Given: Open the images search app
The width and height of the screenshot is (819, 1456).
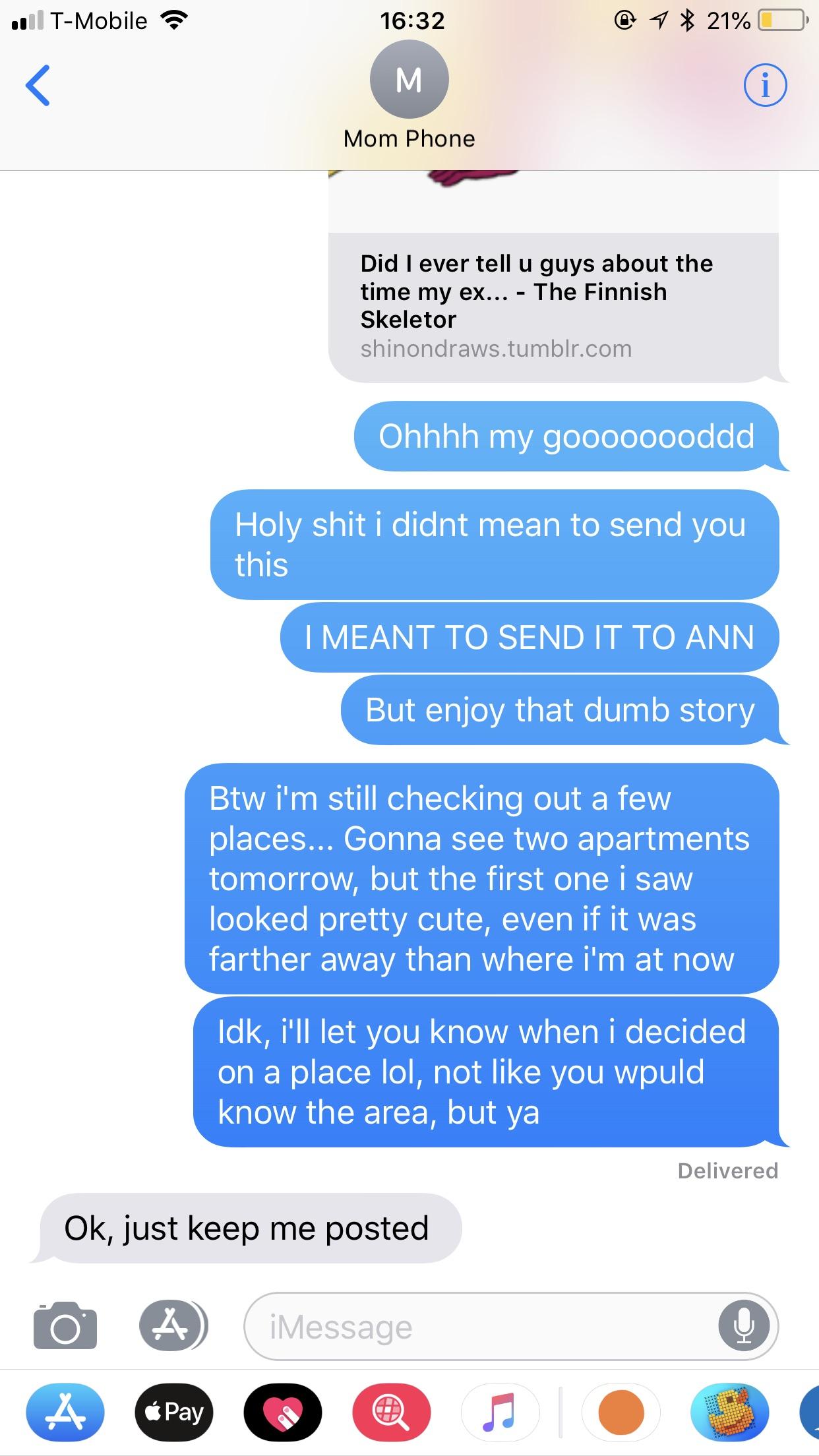Looking at the screenshot, I should pyautogui.click(x=392, y=1412).
